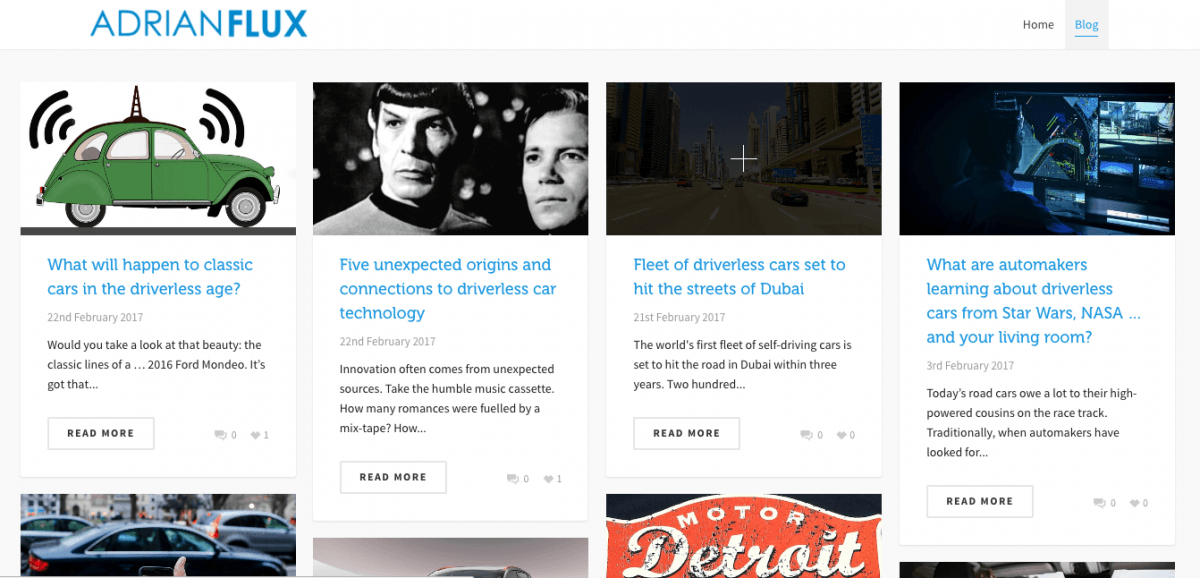Like the Five unexpected origins article

[552, 479]
